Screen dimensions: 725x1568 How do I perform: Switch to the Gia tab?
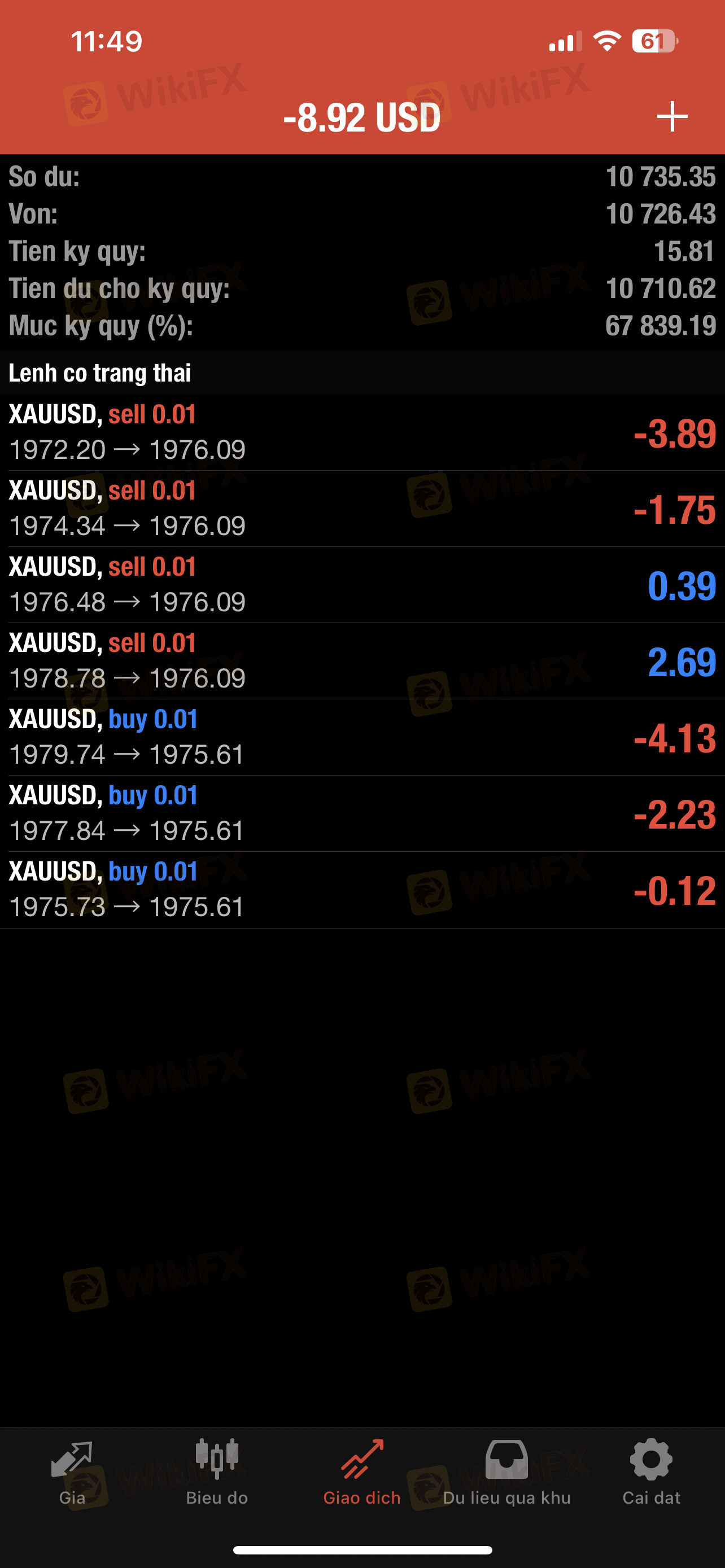[x=72, y=1473]
